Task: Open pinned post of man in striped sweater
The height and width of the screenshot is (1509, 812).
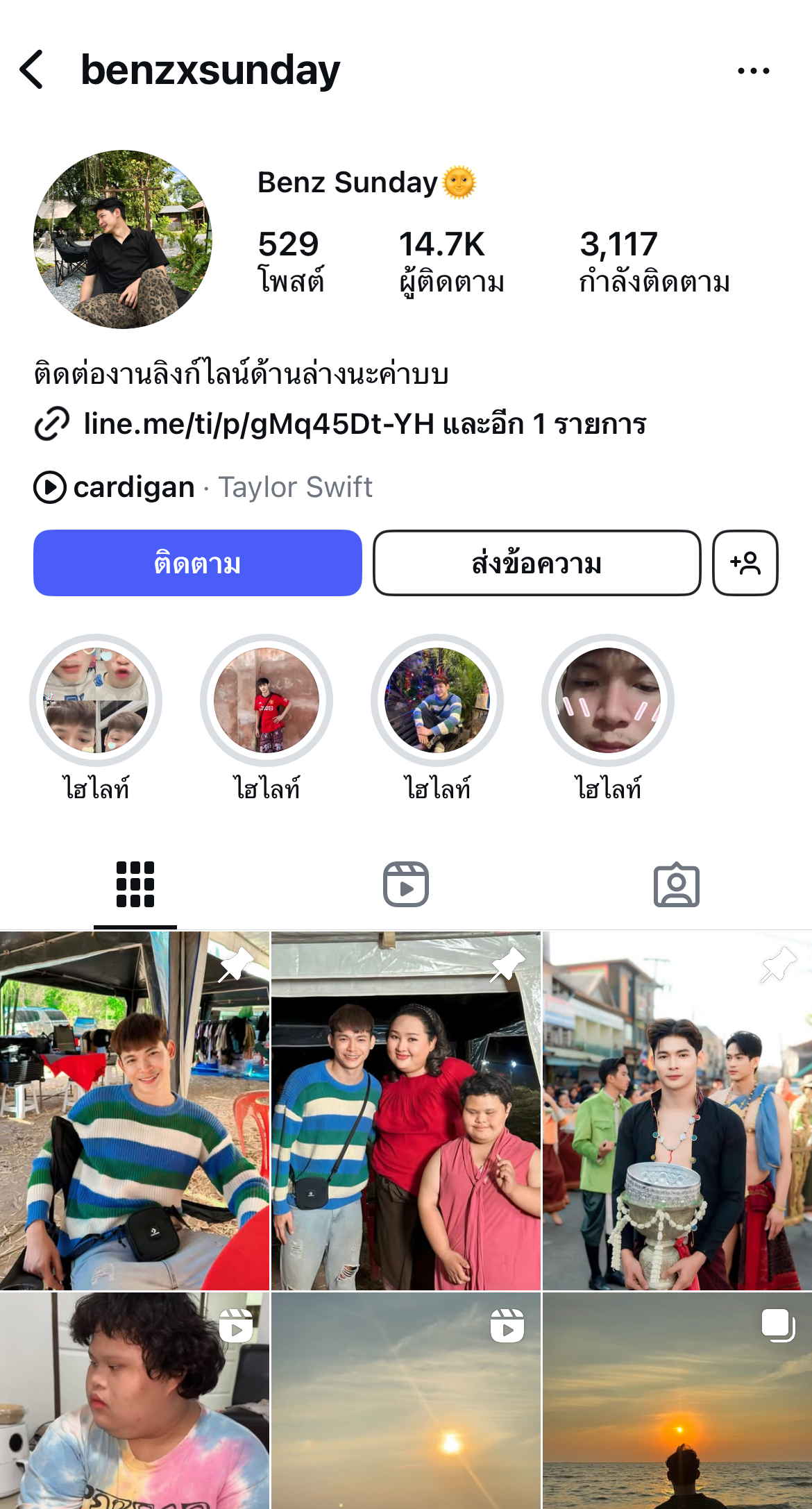Action: point(135,1111)
